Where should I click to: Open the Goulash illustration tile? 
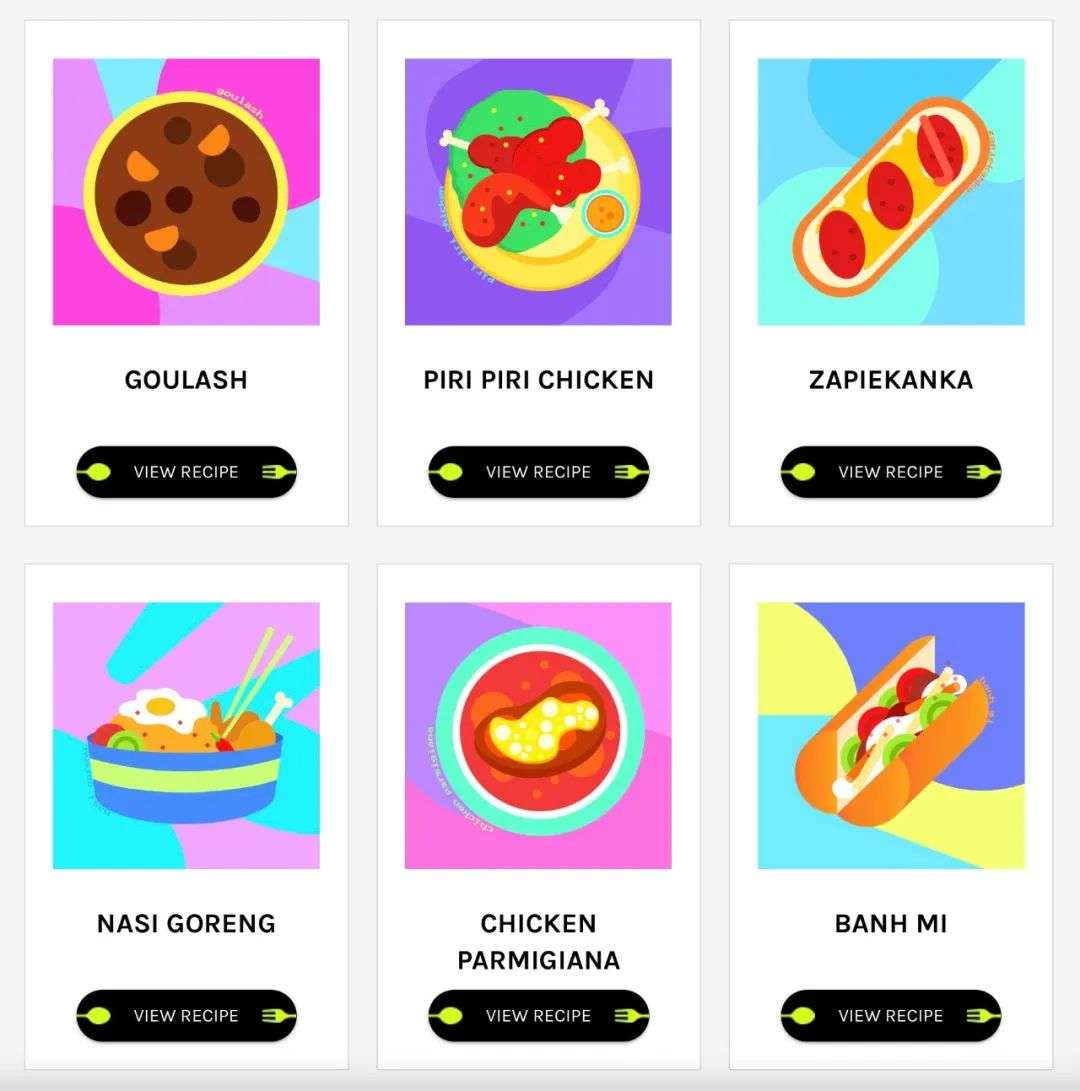click(x=186, y=191)
